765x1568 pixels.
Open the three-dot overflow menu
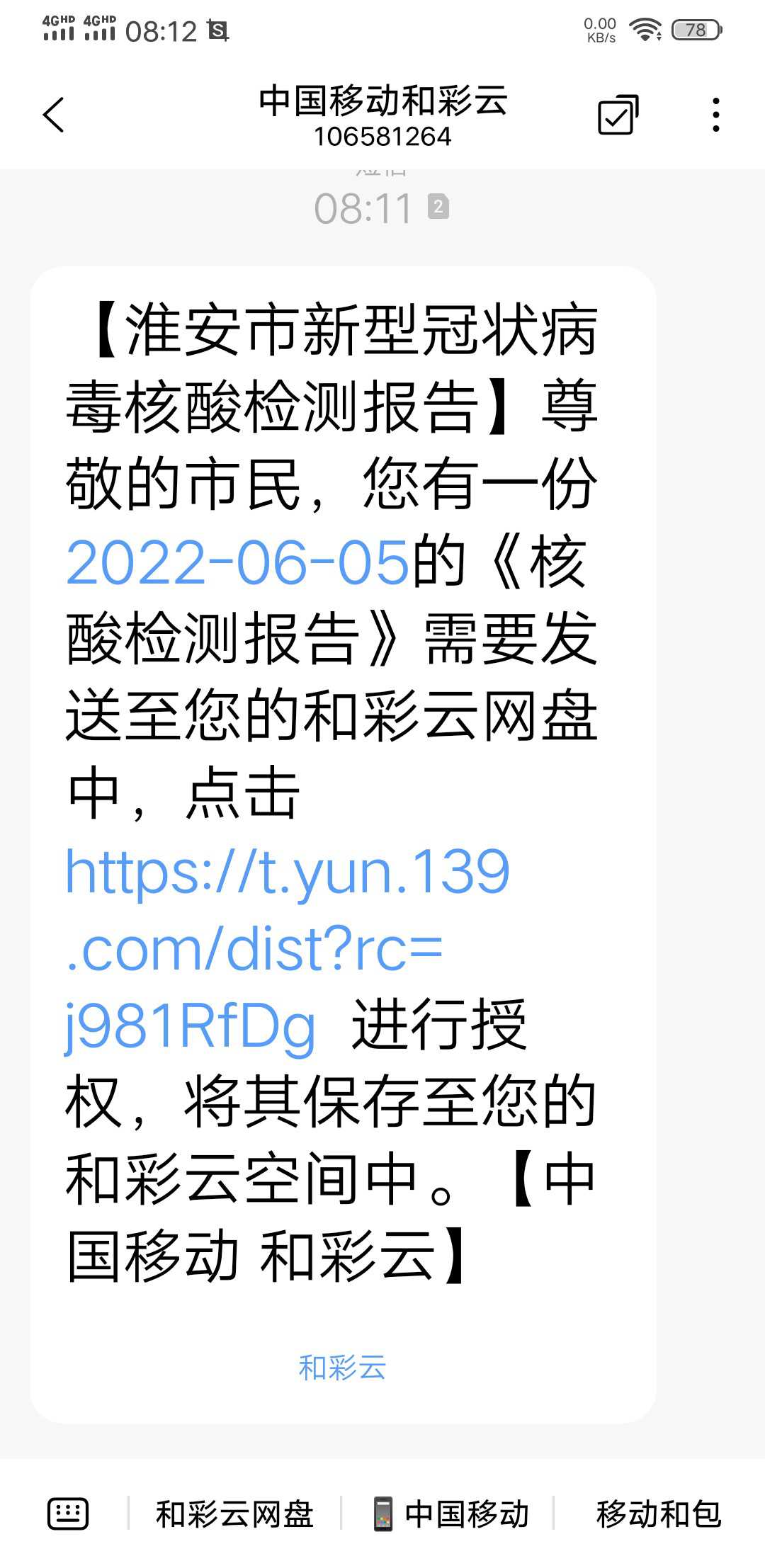coord(716,115)
